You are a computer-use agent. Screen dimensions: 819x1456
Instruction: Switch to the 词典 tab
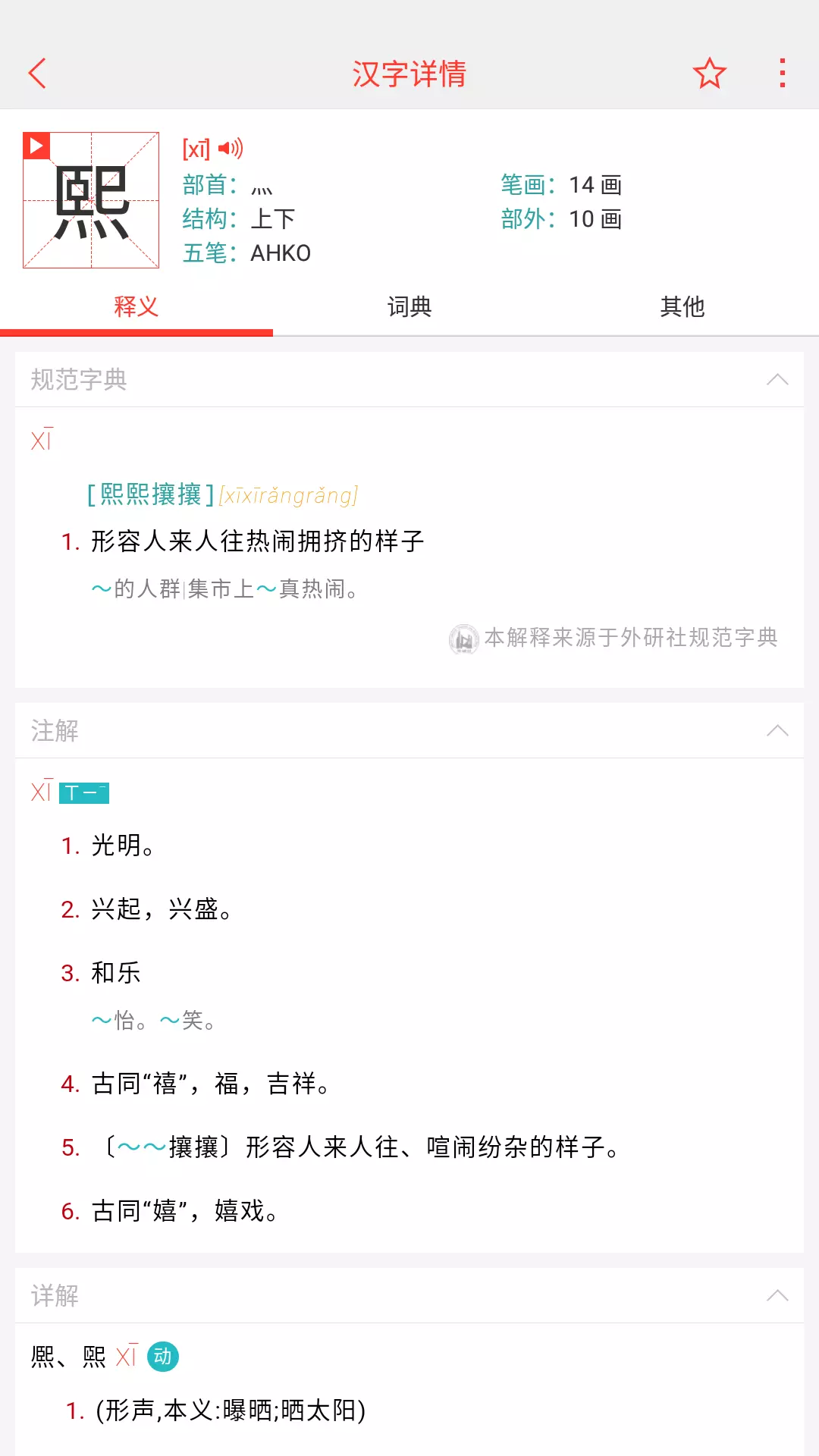(409, 306)
